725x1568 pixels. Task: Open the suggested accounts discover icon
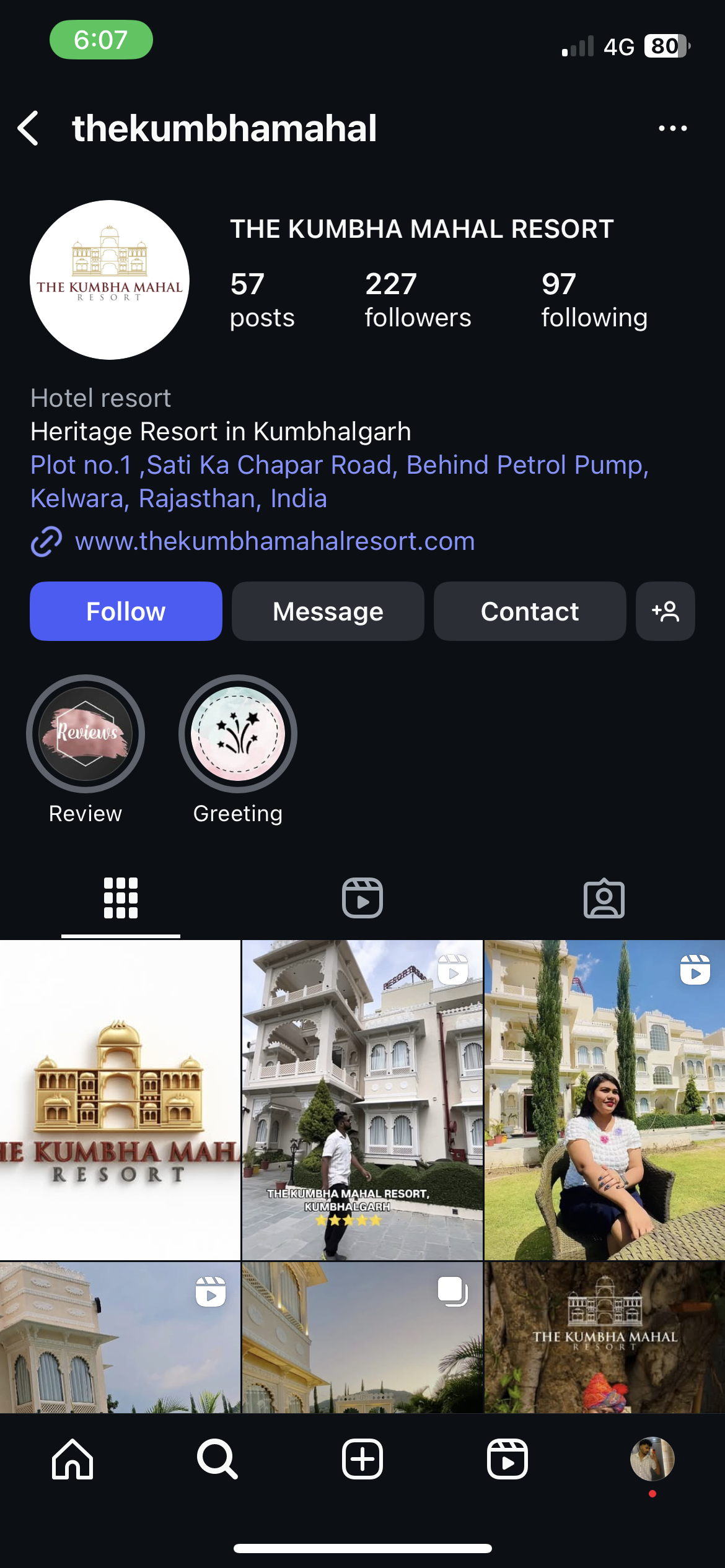coord(665,611)
